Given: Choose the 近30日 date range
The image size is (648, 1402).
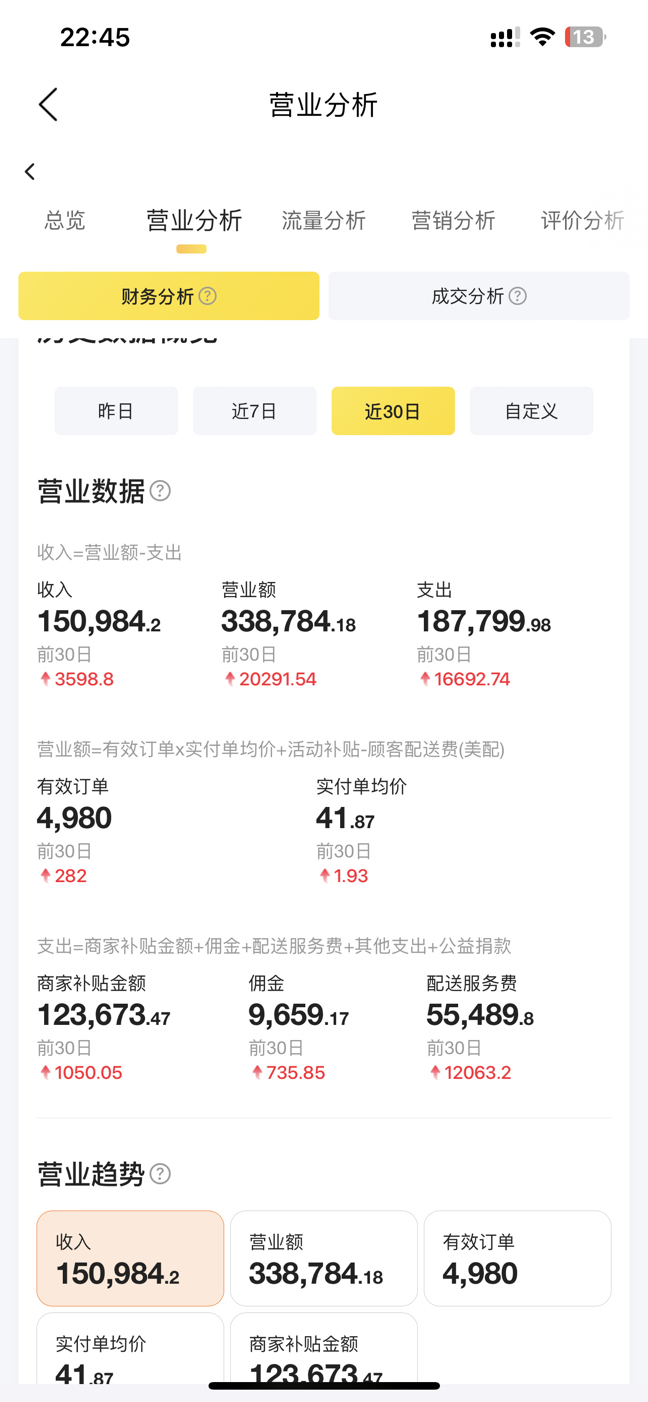Looking at the screenshot, I should tap(393, 411).
